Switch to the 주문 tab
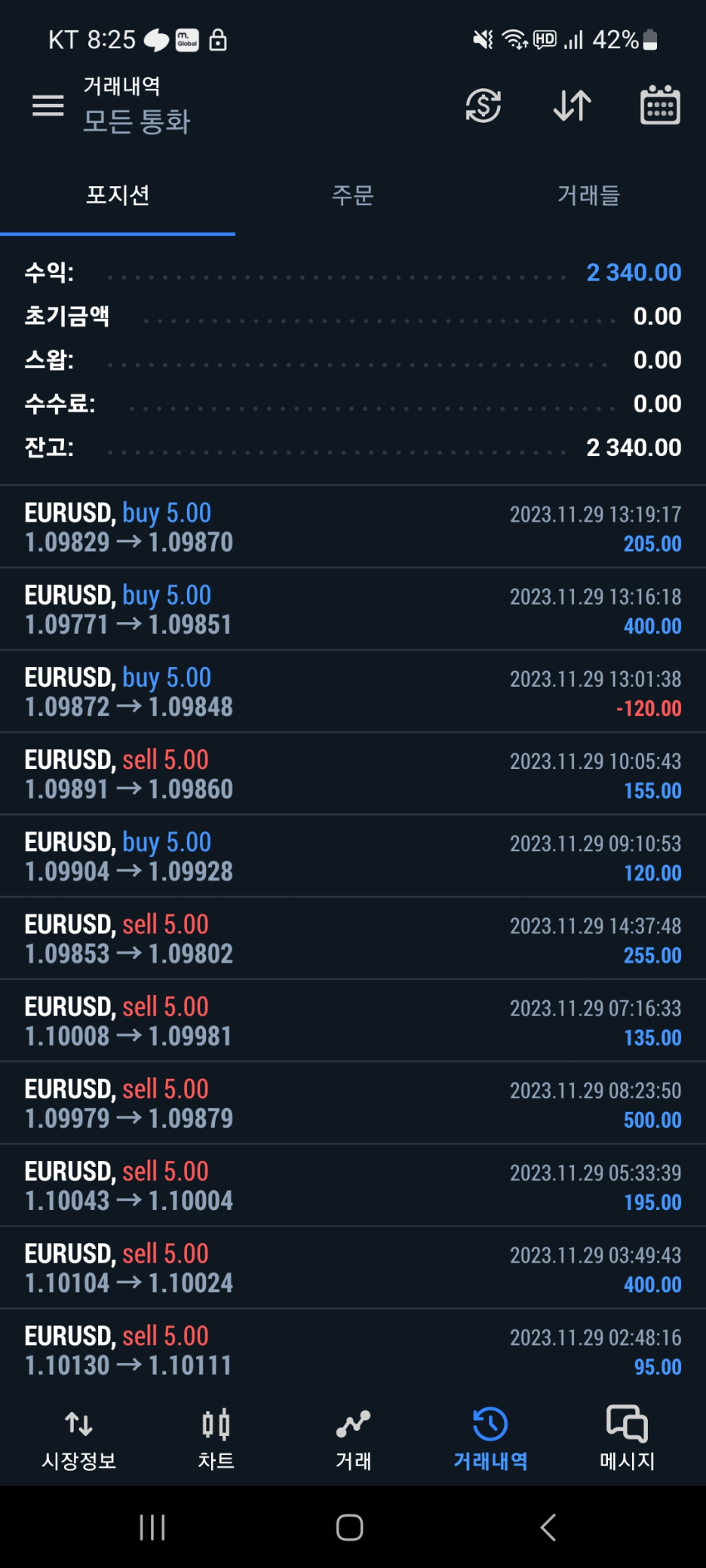The height and width of the screenshot is (1568, 706). 353,196
